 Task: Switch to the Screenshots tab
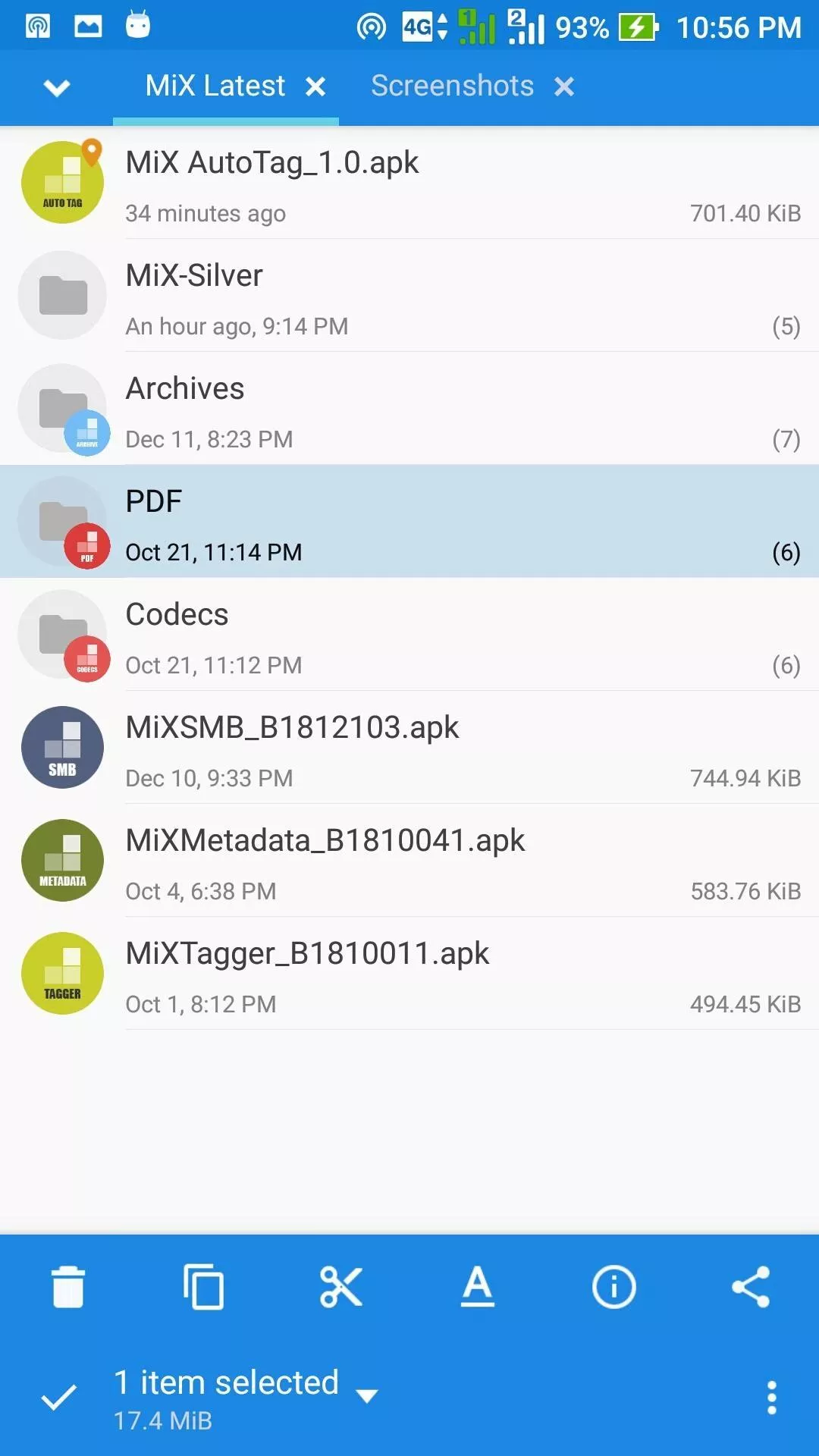click(x=452, y=86)
